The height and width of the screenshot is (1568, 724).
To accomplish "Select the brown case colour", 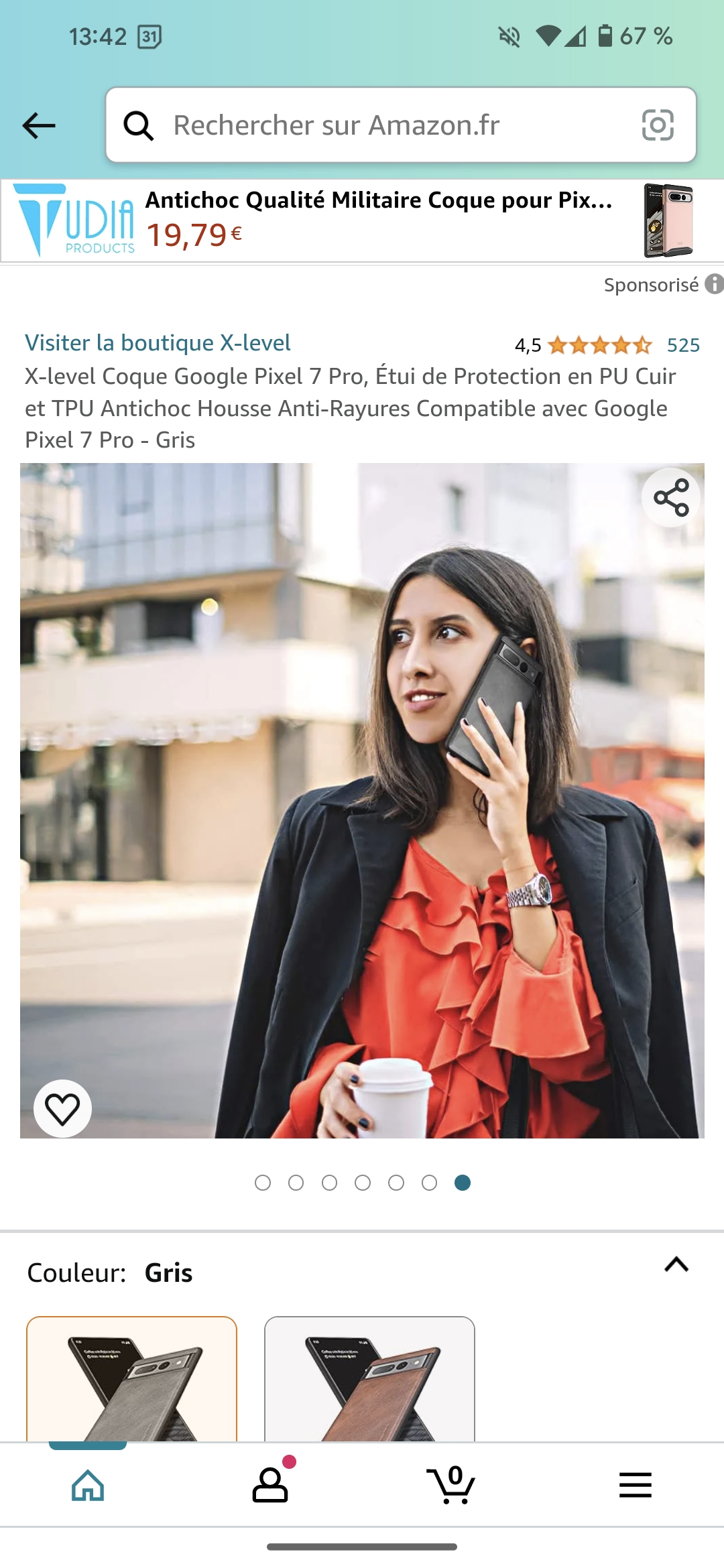I will 369,1380.
